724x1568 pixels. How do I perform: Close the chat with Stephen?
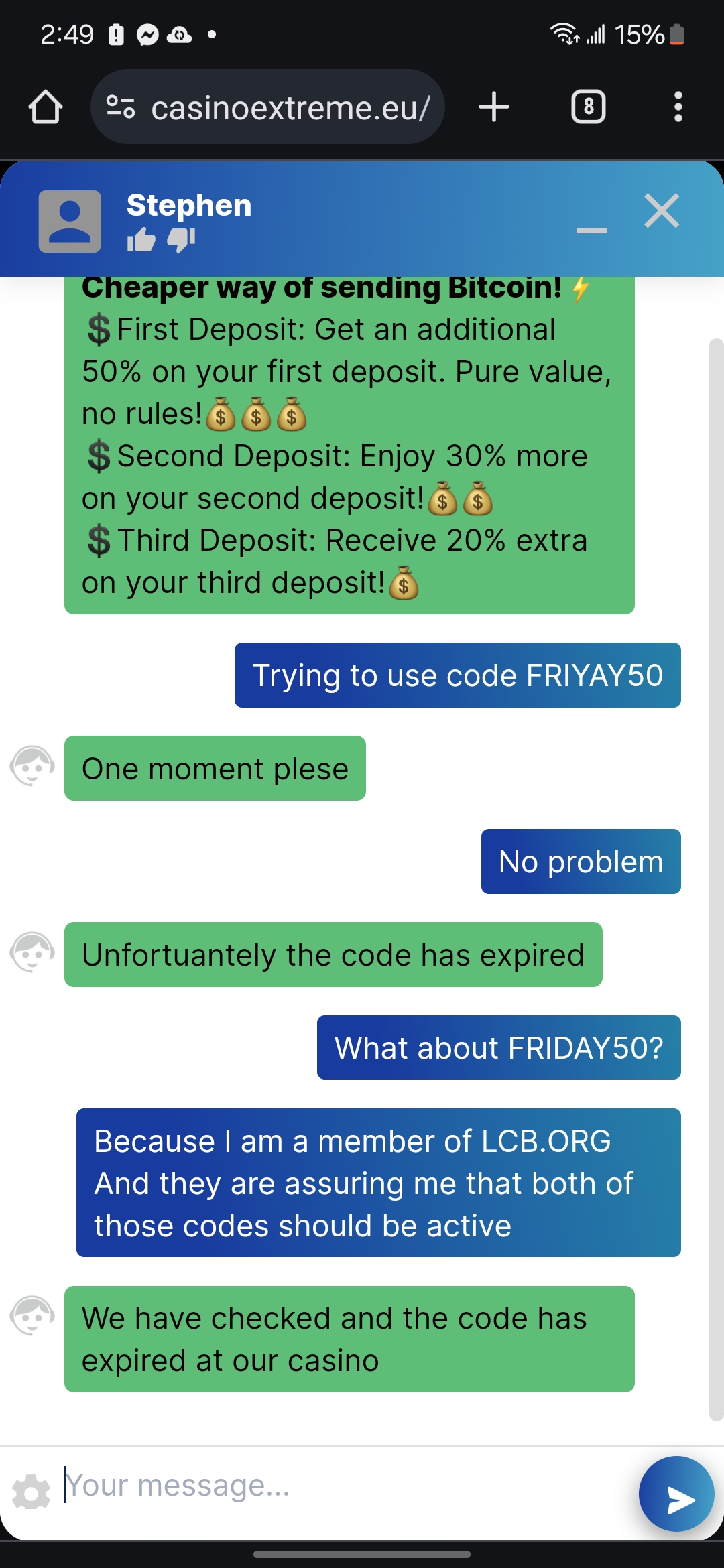coord(661,211)
